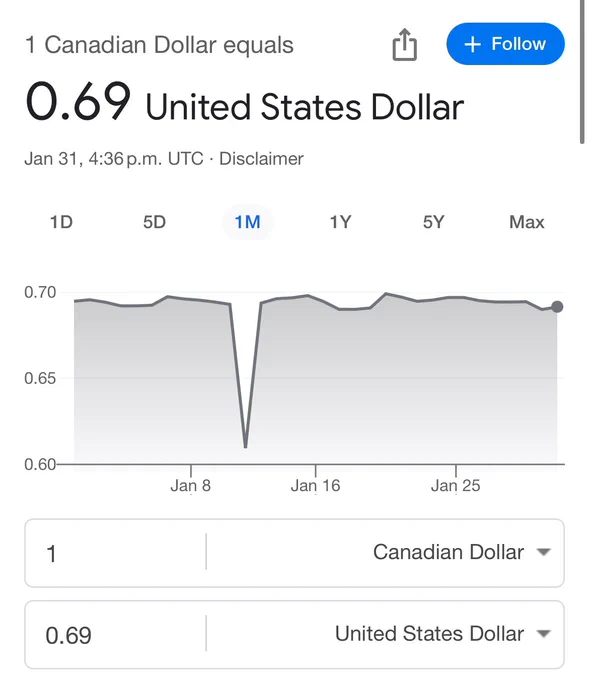Screen dimensions: 589x680
Task: Share this exchange rate
Action: tap(404, 44)
